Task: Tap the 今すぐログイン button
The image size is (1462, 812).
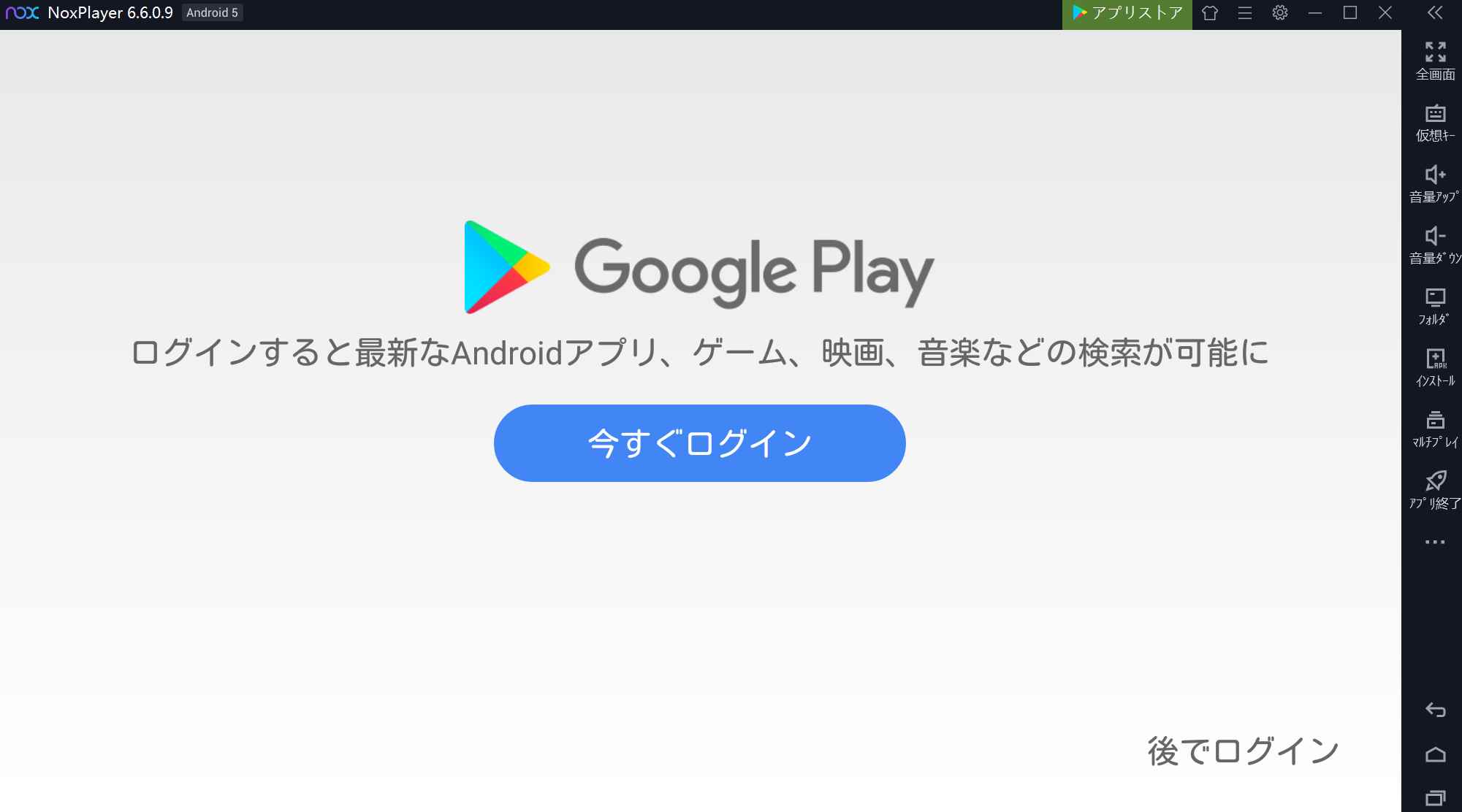Action: (x=699, y=443)
